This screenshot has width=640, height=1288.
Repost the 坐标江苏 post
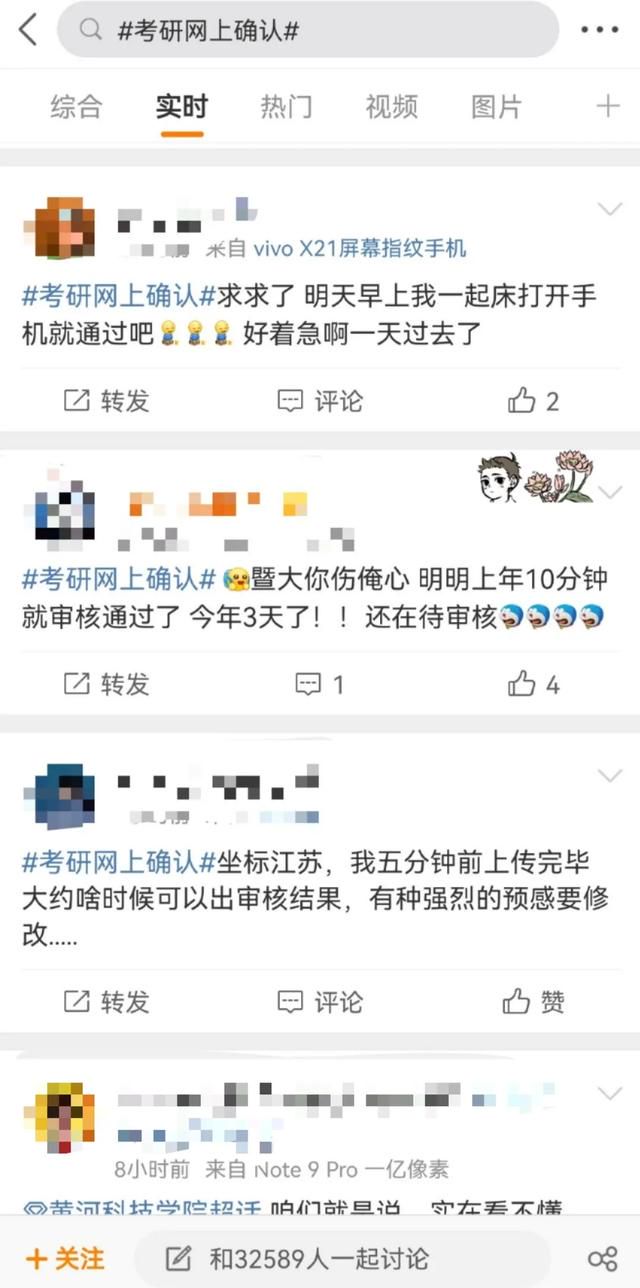click(x=106, y=1001)
